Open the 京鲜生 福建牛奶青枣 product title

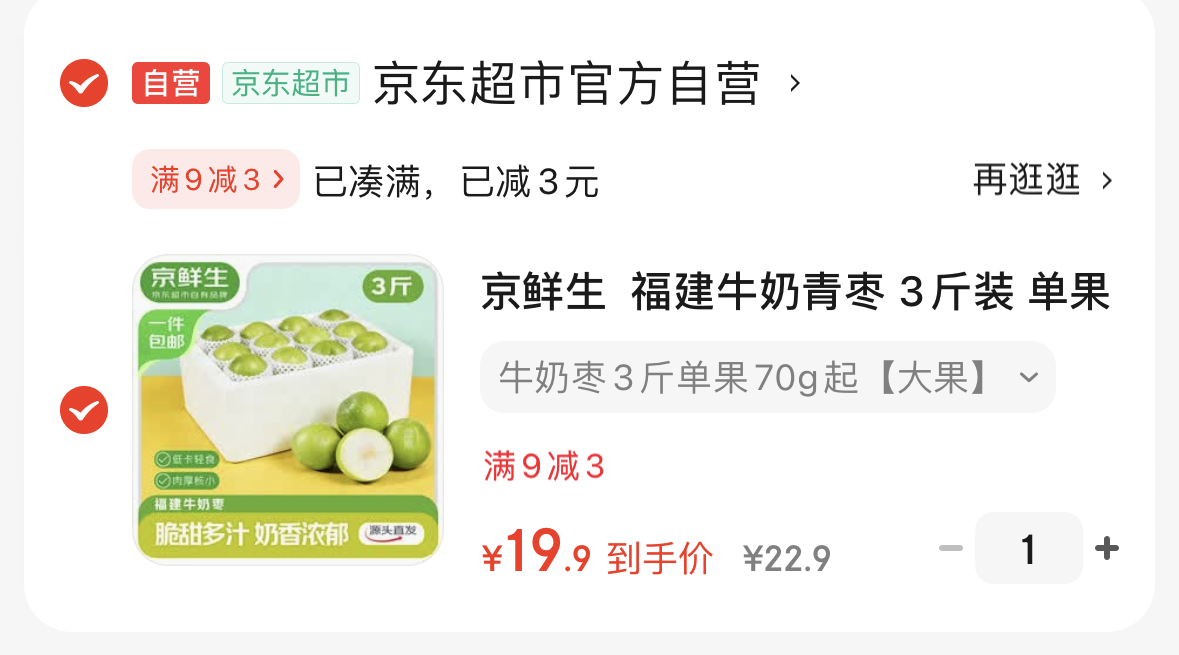pyautogui.click(x=796, y=292)
